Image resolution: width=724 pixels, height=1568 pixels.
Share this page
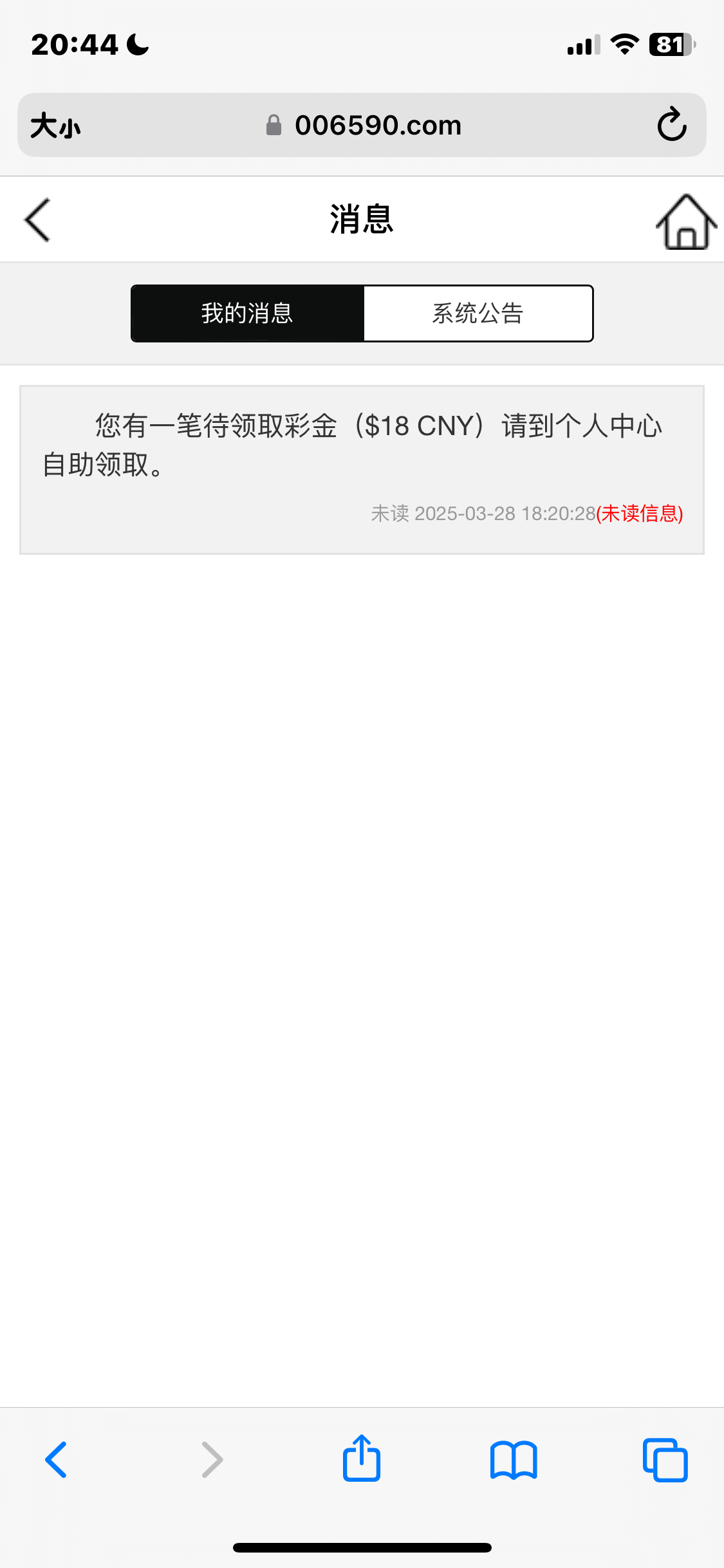click(x=362, y=1459)
